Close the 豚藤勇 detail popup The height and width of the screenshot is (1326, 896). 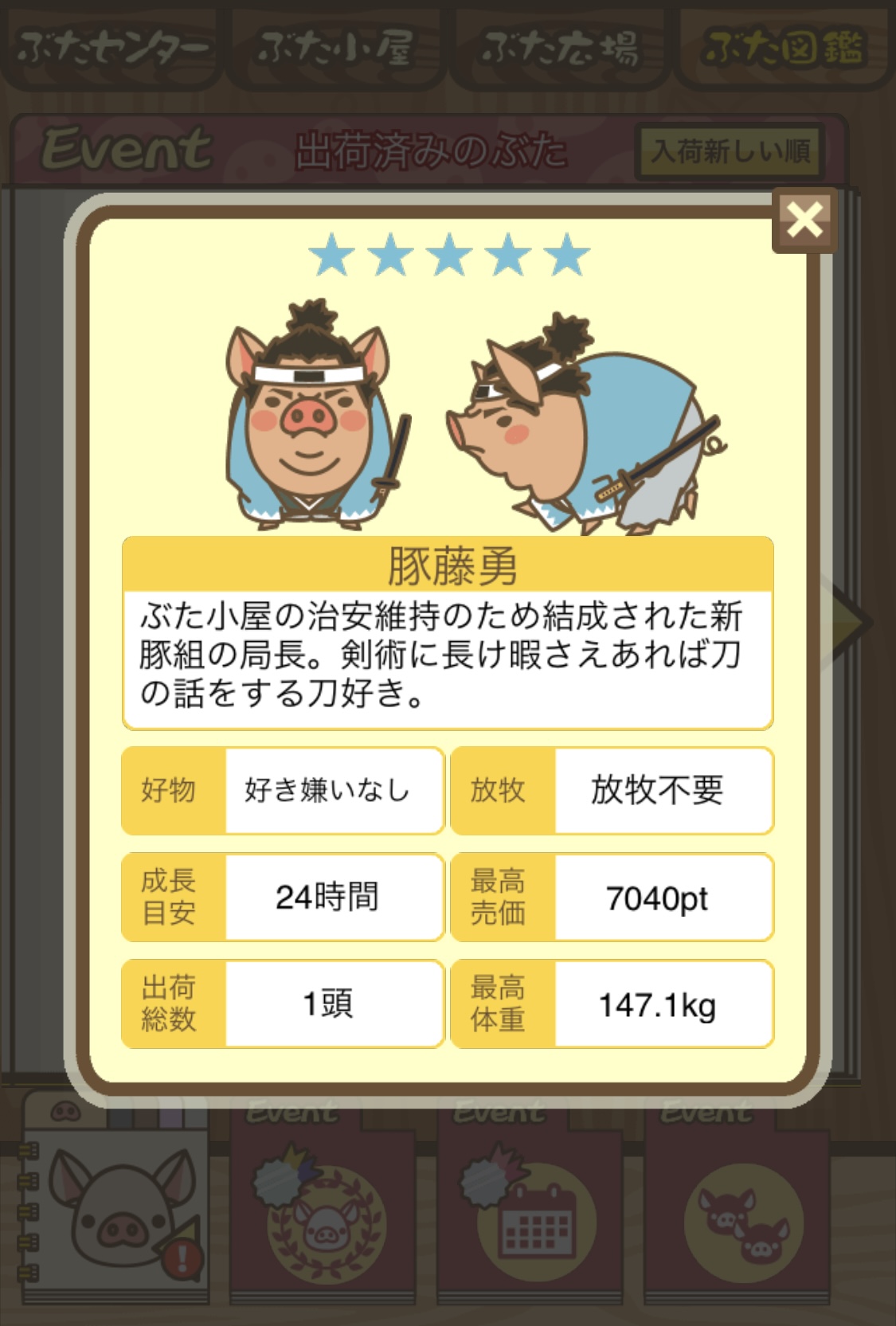point(804,221)
